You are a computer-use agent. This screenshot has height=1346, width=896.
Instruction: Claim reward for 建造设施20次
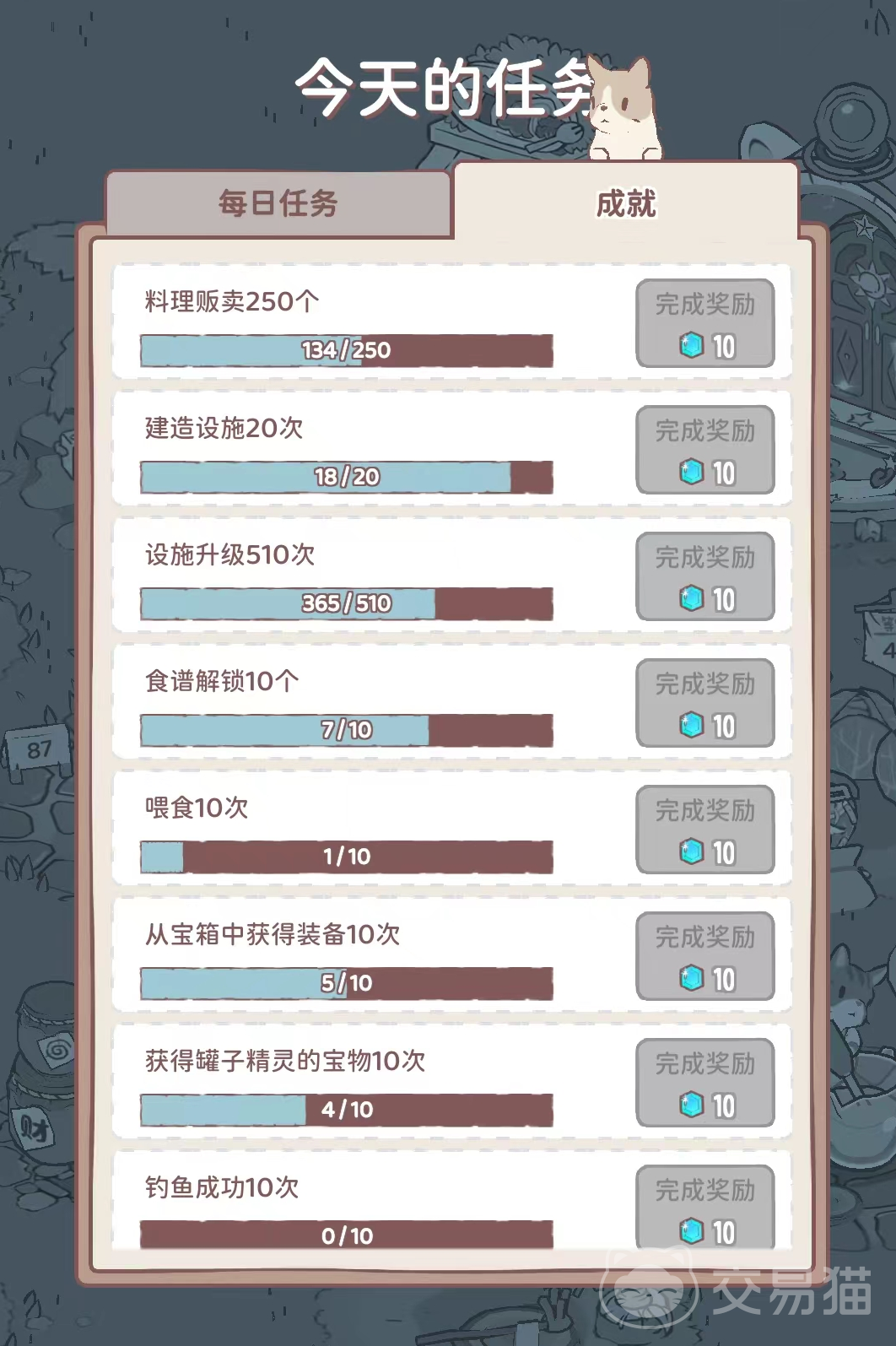coord(704,450)
